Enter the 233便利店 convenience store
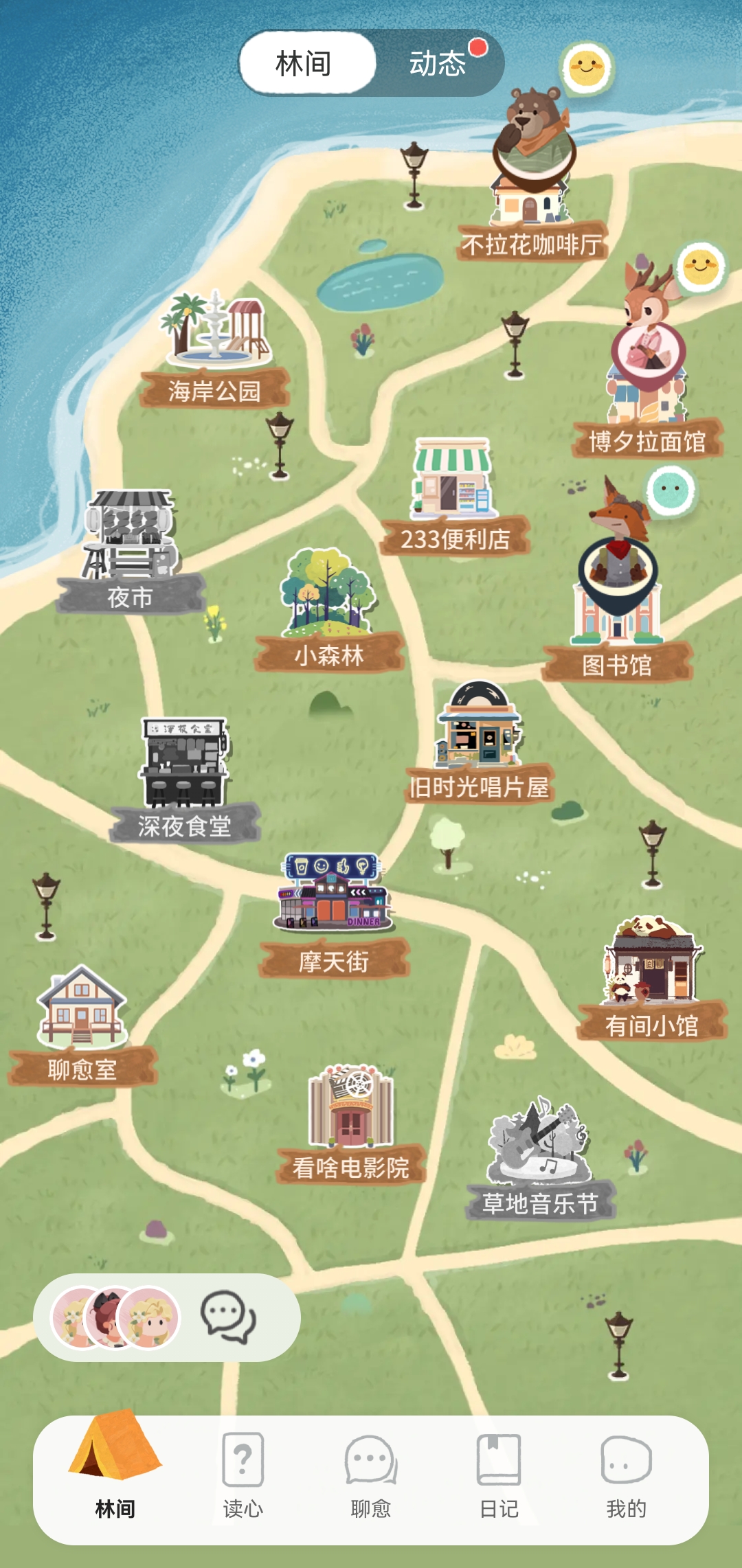The width and height of the screenshot is (742, 1568). click(x=453, y=488)
